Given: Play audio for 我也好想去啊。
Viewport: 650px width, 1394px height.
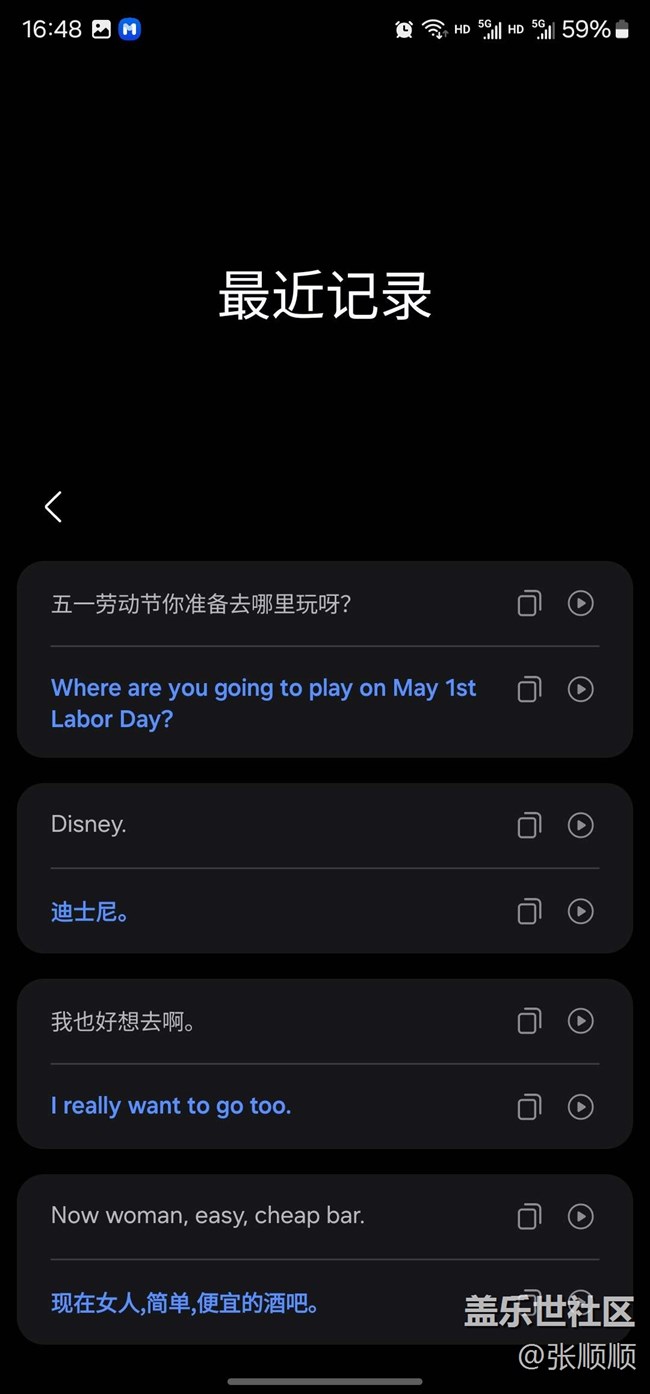Looking at the screenshot, I should point(581,1021).
